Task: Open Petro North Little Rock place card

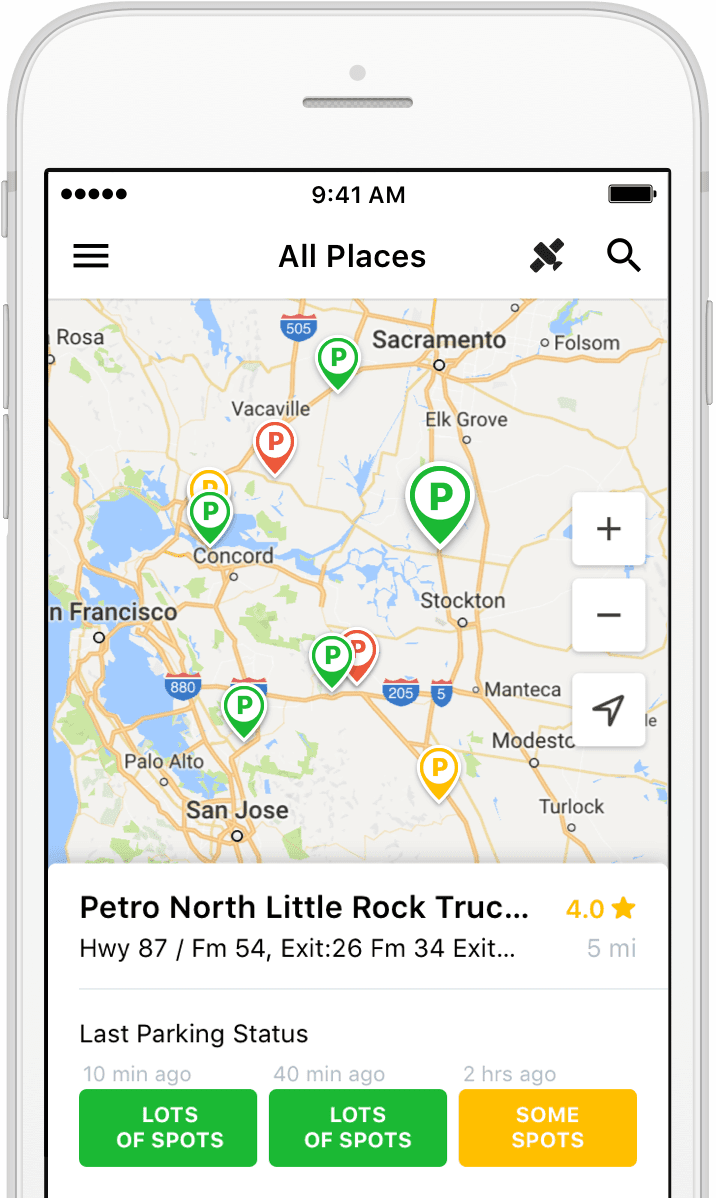Action: (x=358, y=927)
